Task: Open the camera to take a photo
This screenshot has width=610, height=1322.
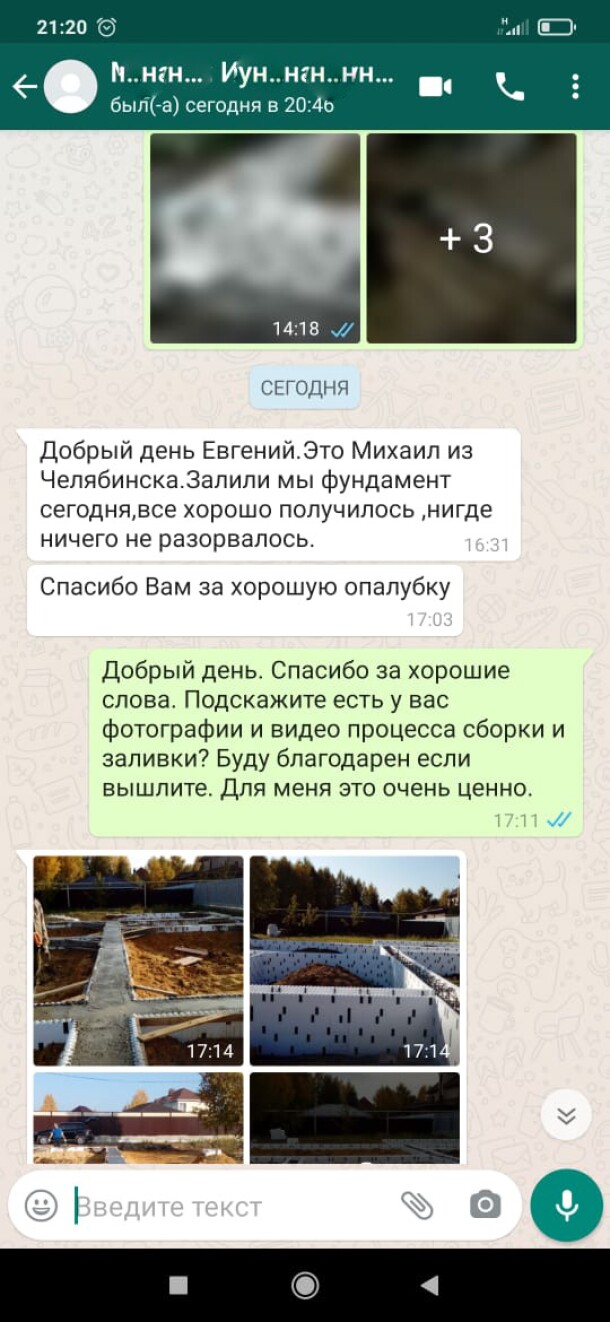Action: point(485,1205)
